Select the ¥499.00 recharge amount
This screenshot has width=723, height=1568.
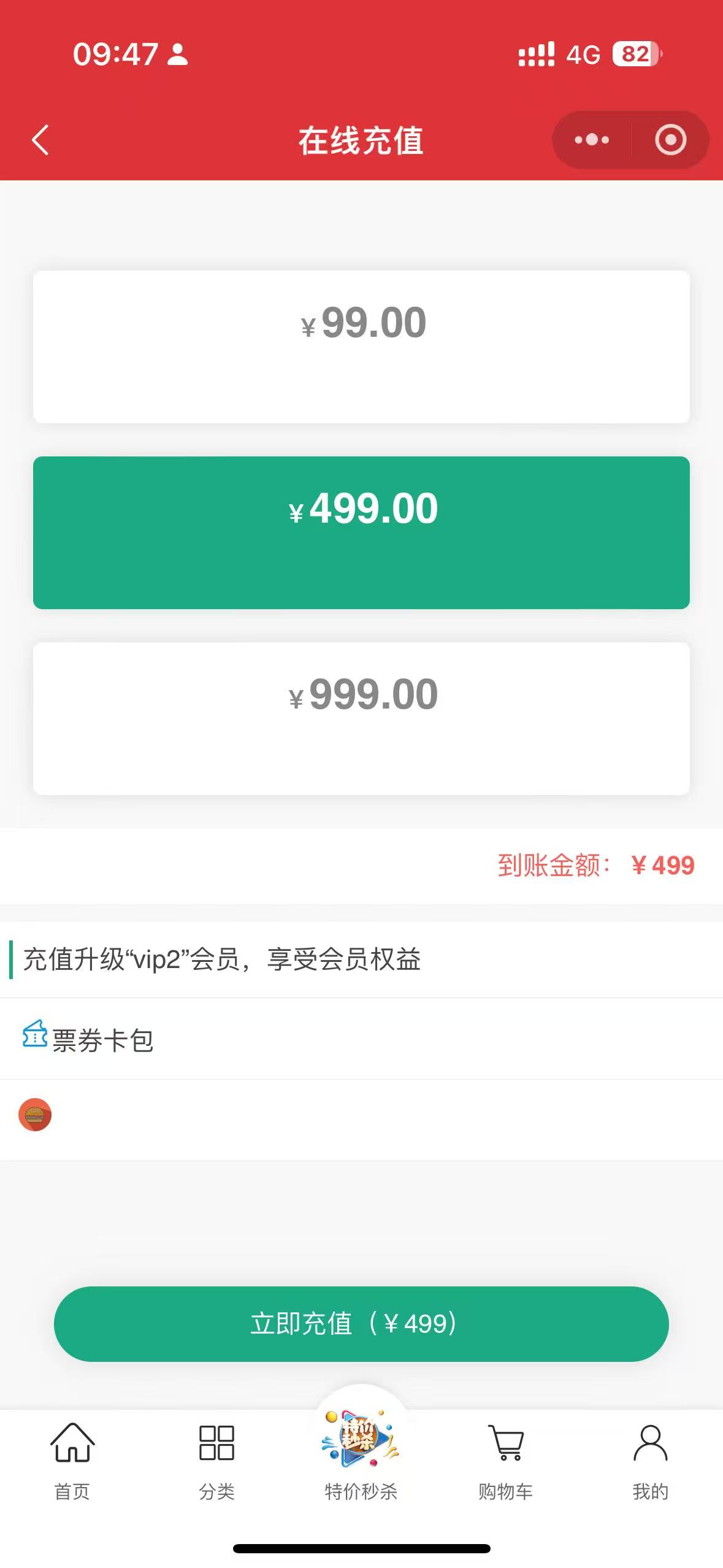(361, 532)
